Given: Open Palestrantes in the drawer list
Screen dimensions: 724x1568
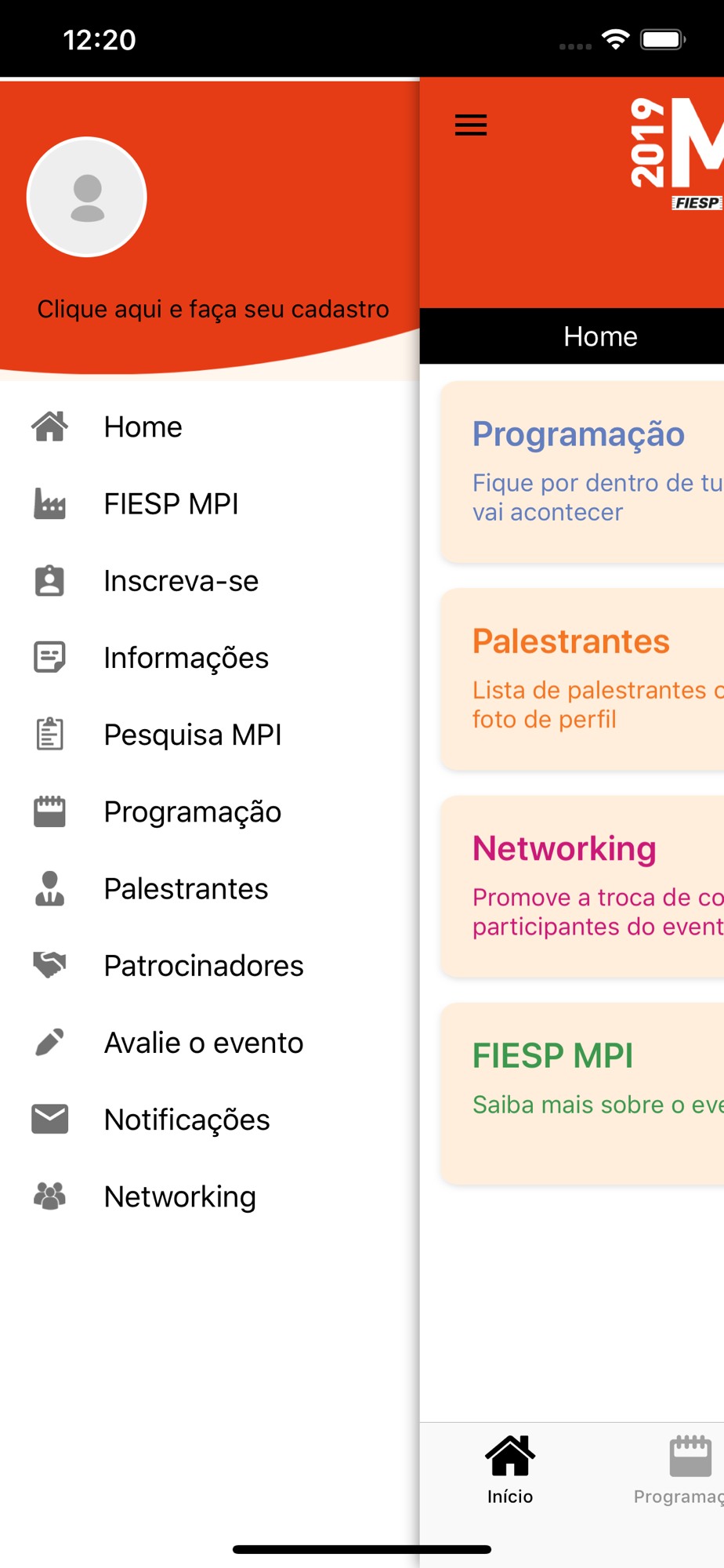Looking at the screenshot, I should coord(210,888).
